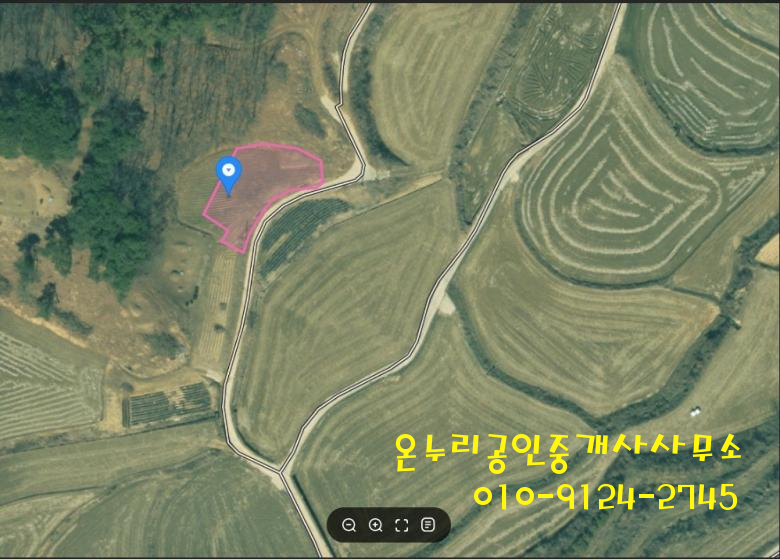Enter fullscreen view from the toolbar
Viewport: 780px width, 559px height.
point(402,525)
